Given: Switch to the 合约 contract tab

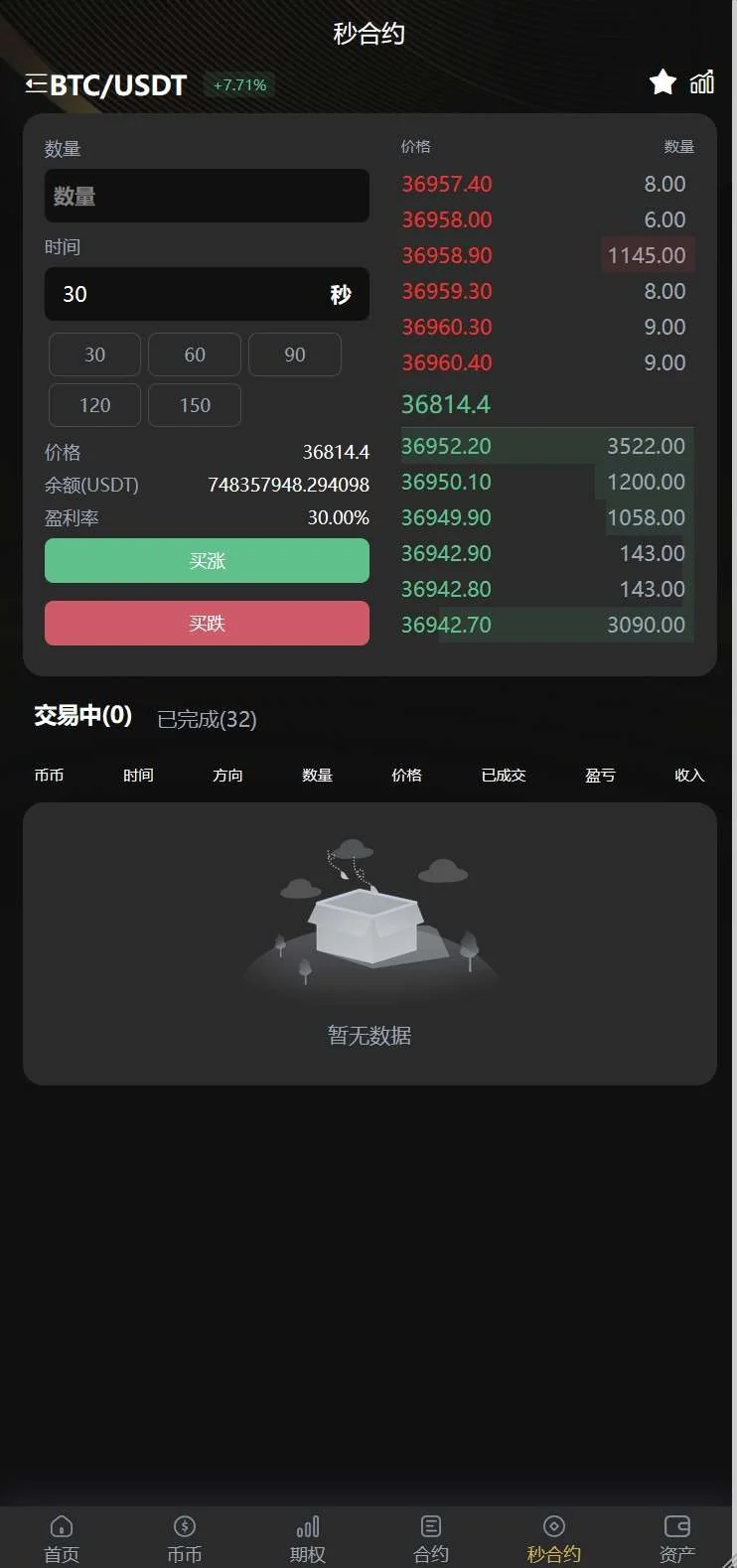Looking at the screenshot, I should [x=431, y=1538].
